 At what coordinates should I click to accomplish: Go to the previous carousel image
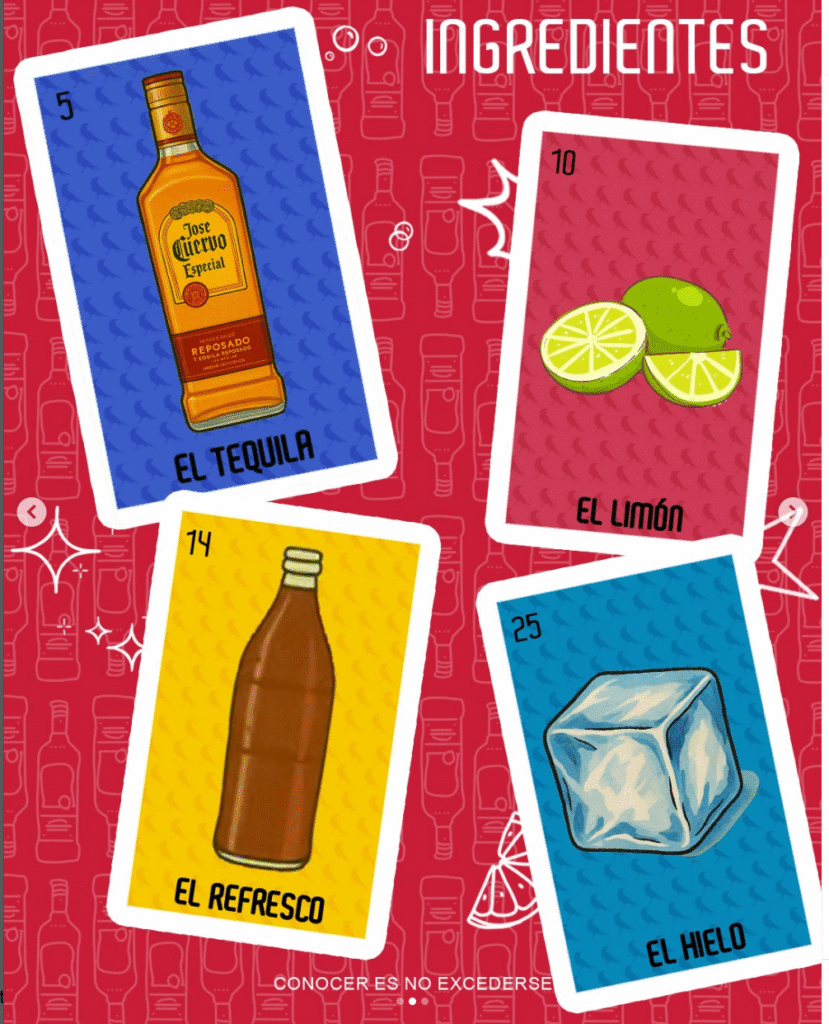click(31, 512)
